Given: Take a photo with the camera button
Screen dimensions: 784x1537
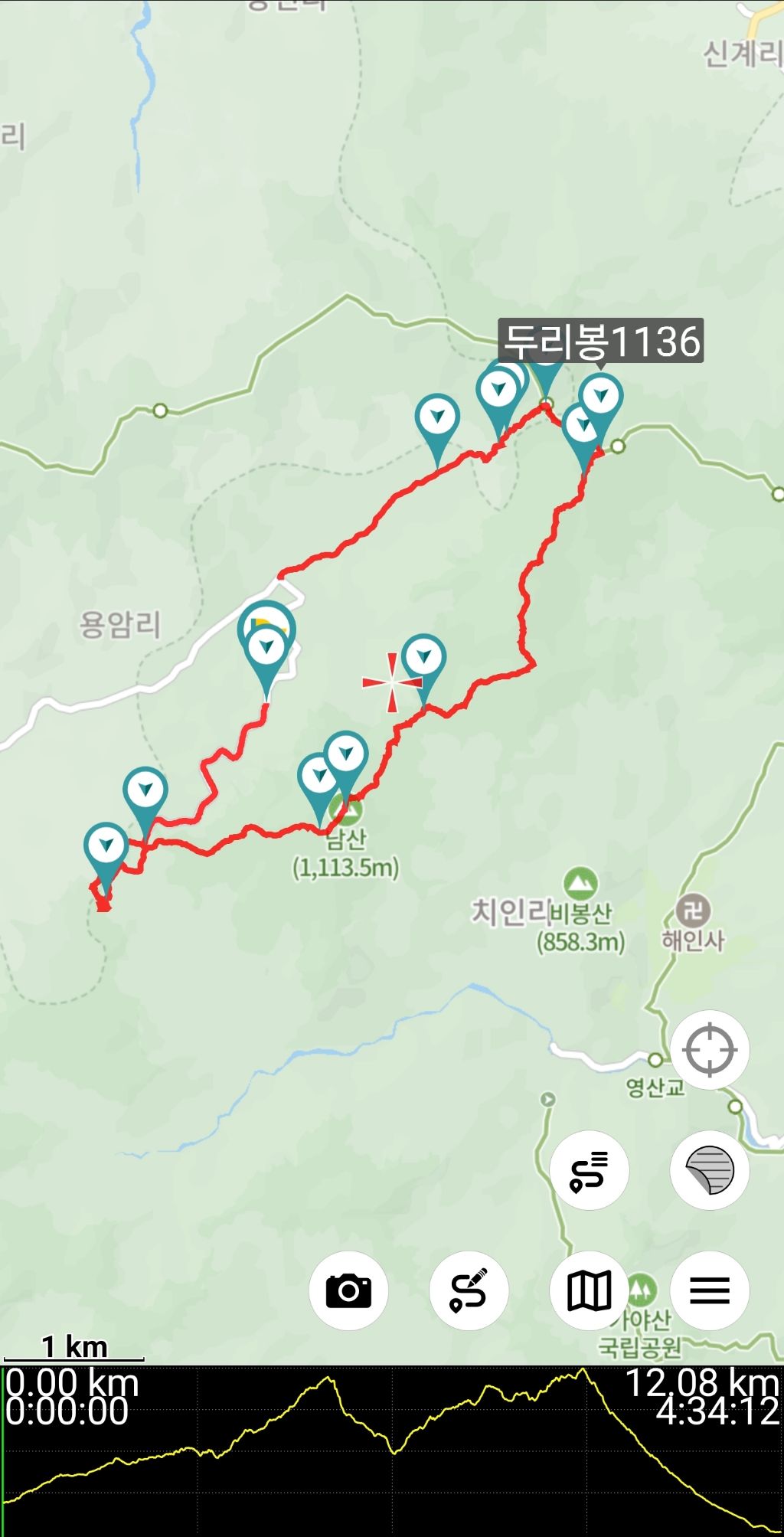Looking at the screenshot, I should pos(348,1290).
